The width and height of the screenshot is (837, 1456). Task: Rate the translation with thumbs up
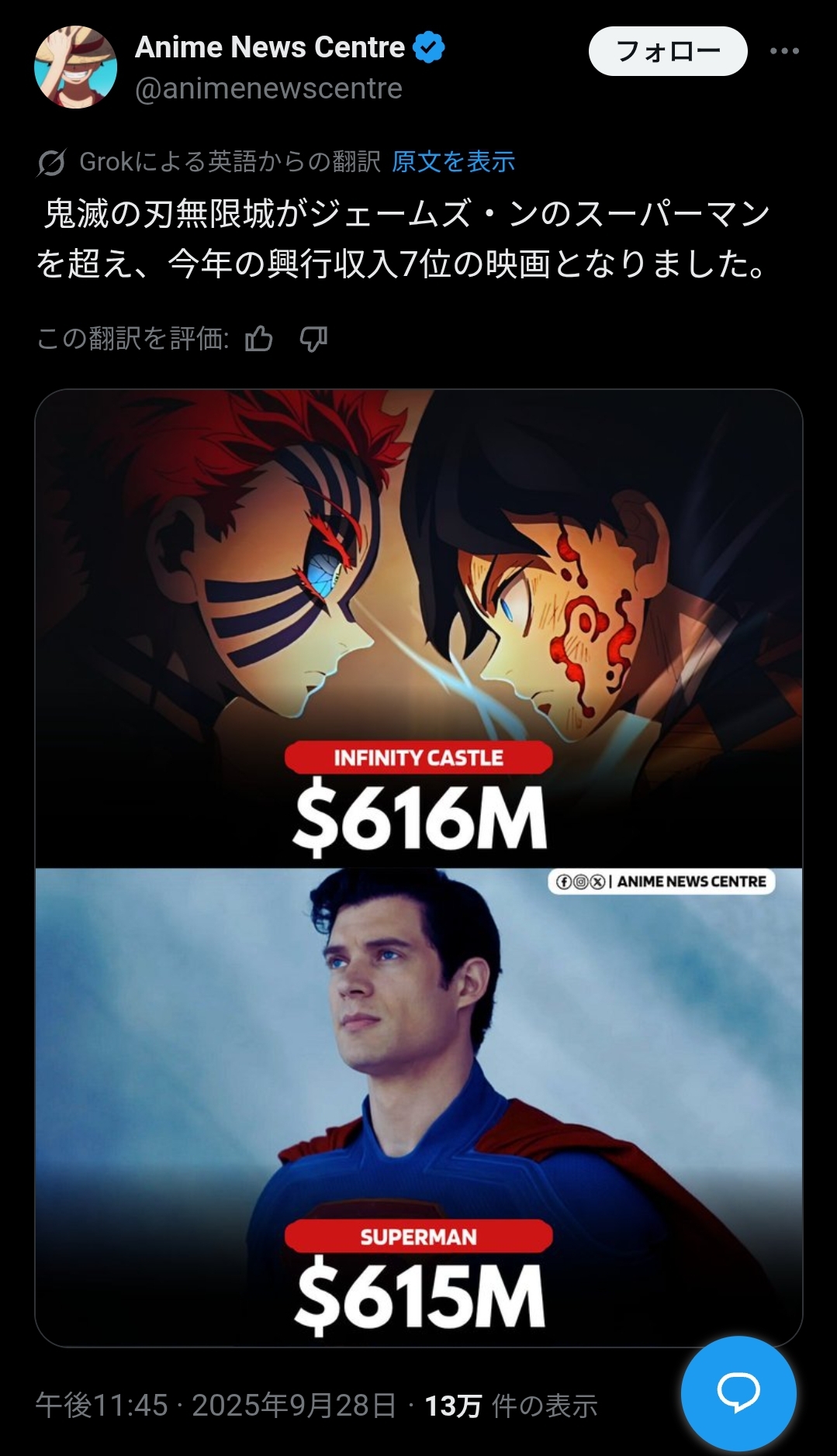259,339
